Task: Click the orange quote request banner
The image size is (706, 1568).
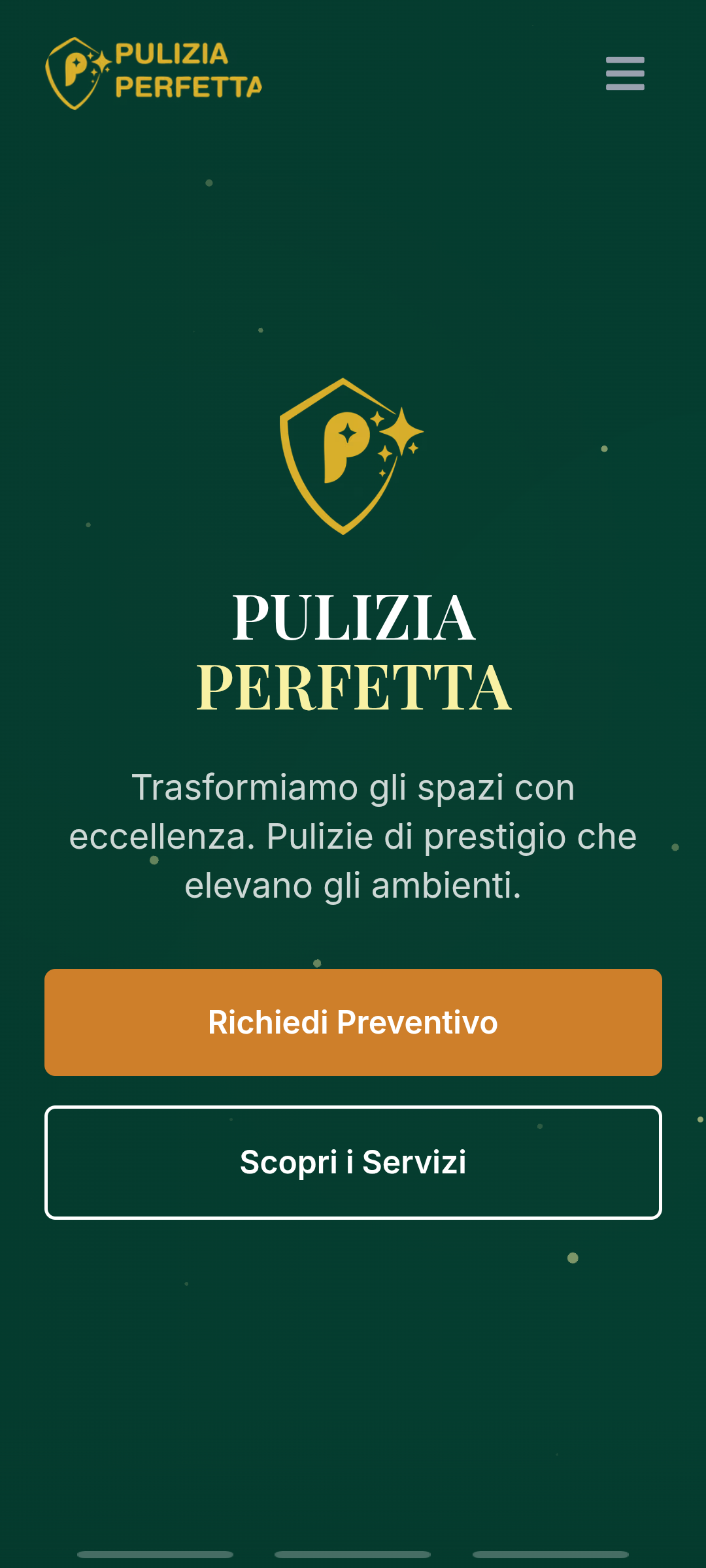Action: pyautogui.click(x=352, y=1022)
